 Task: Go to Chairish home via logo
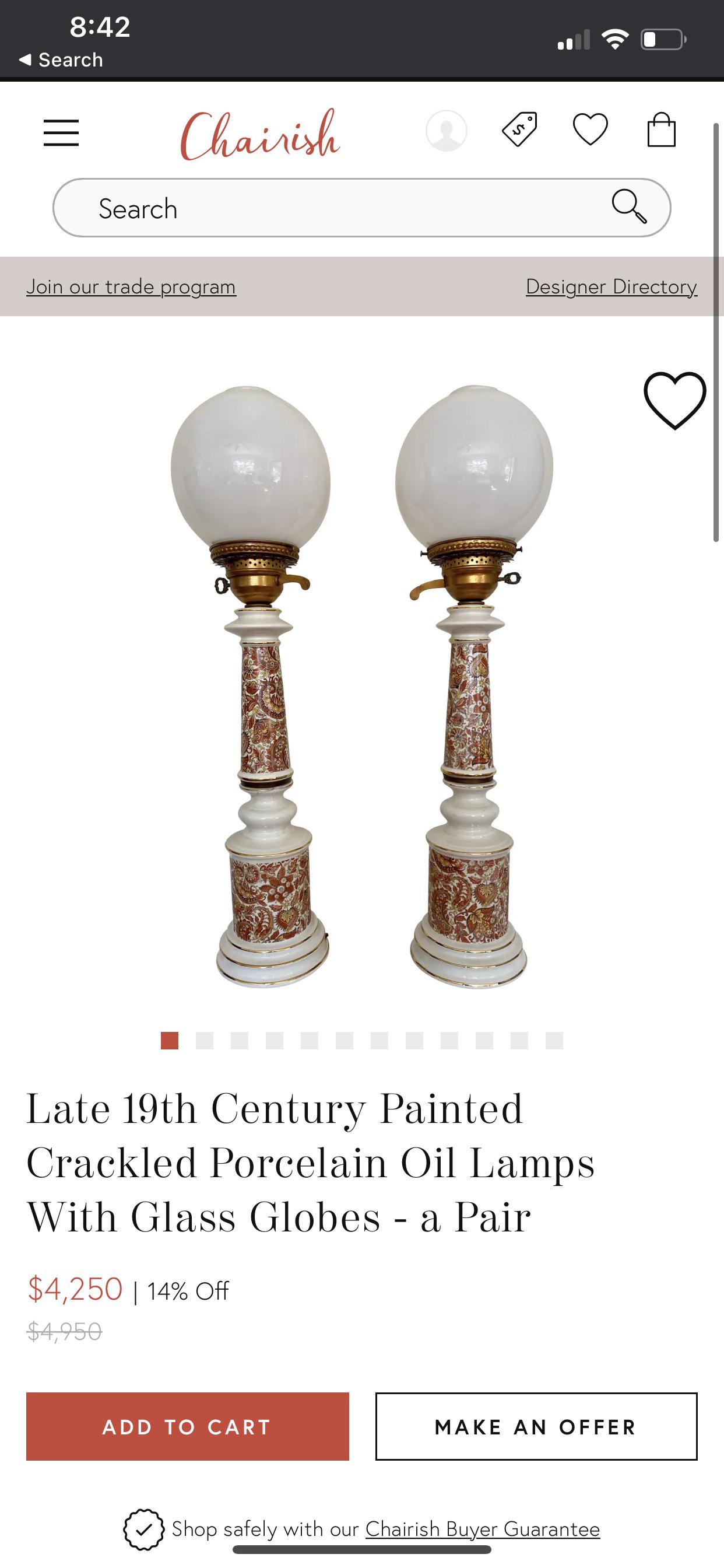(x=260, y=135)
